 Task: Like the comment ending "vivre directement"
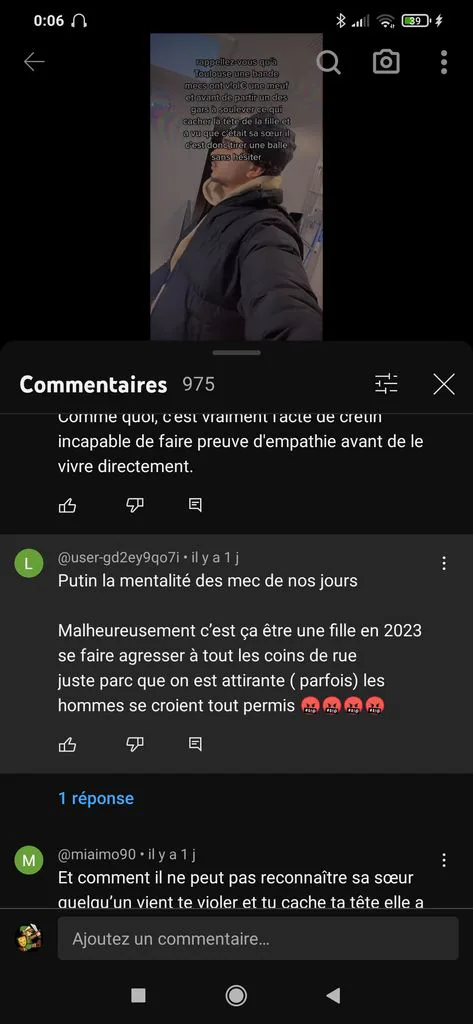pyautogui.click(x=67, y=505)
